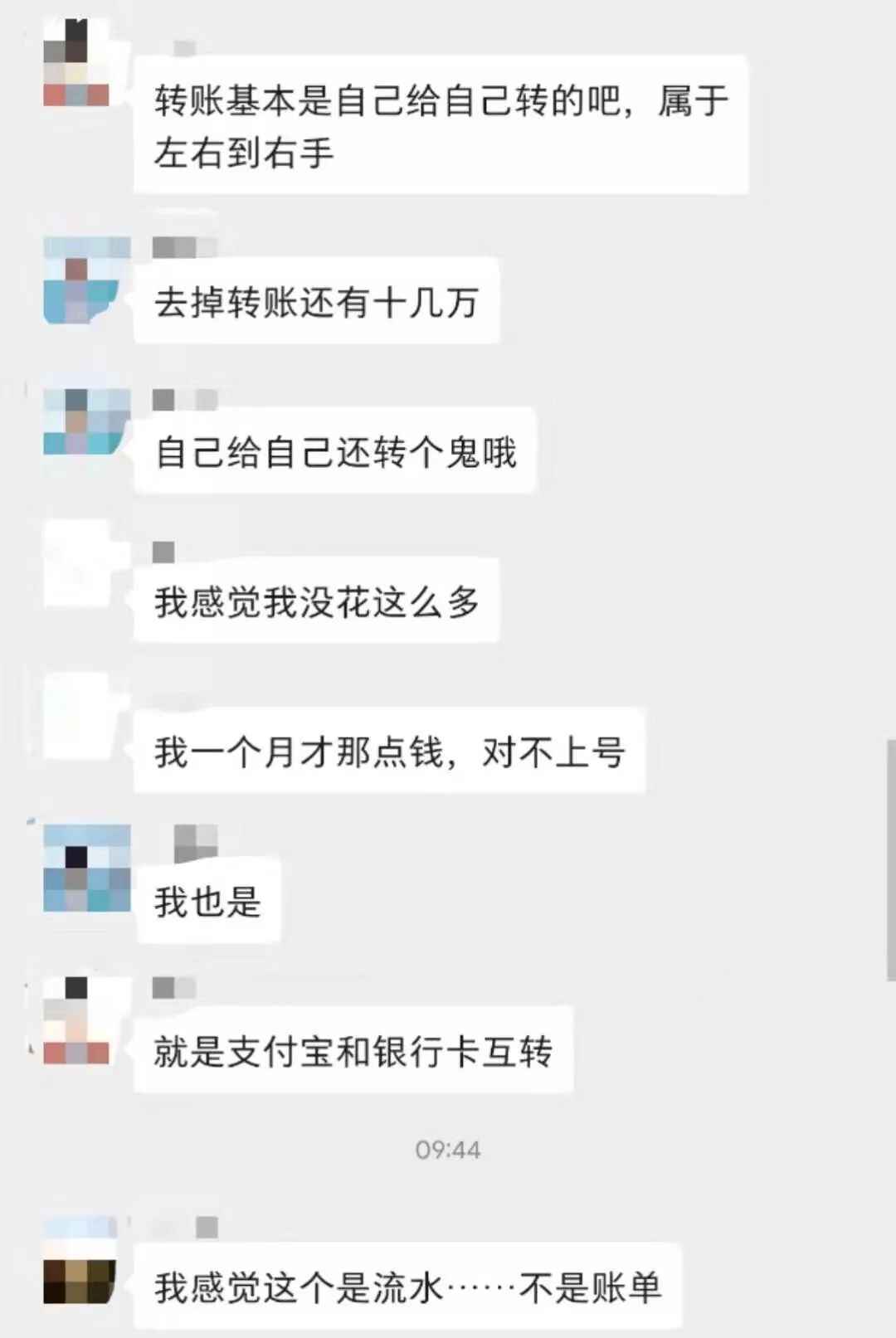This screenshot has width=896, height=1338.
Task: View profile of 自己给自己还转个鬼哦 sender
Action: (86, 421)
